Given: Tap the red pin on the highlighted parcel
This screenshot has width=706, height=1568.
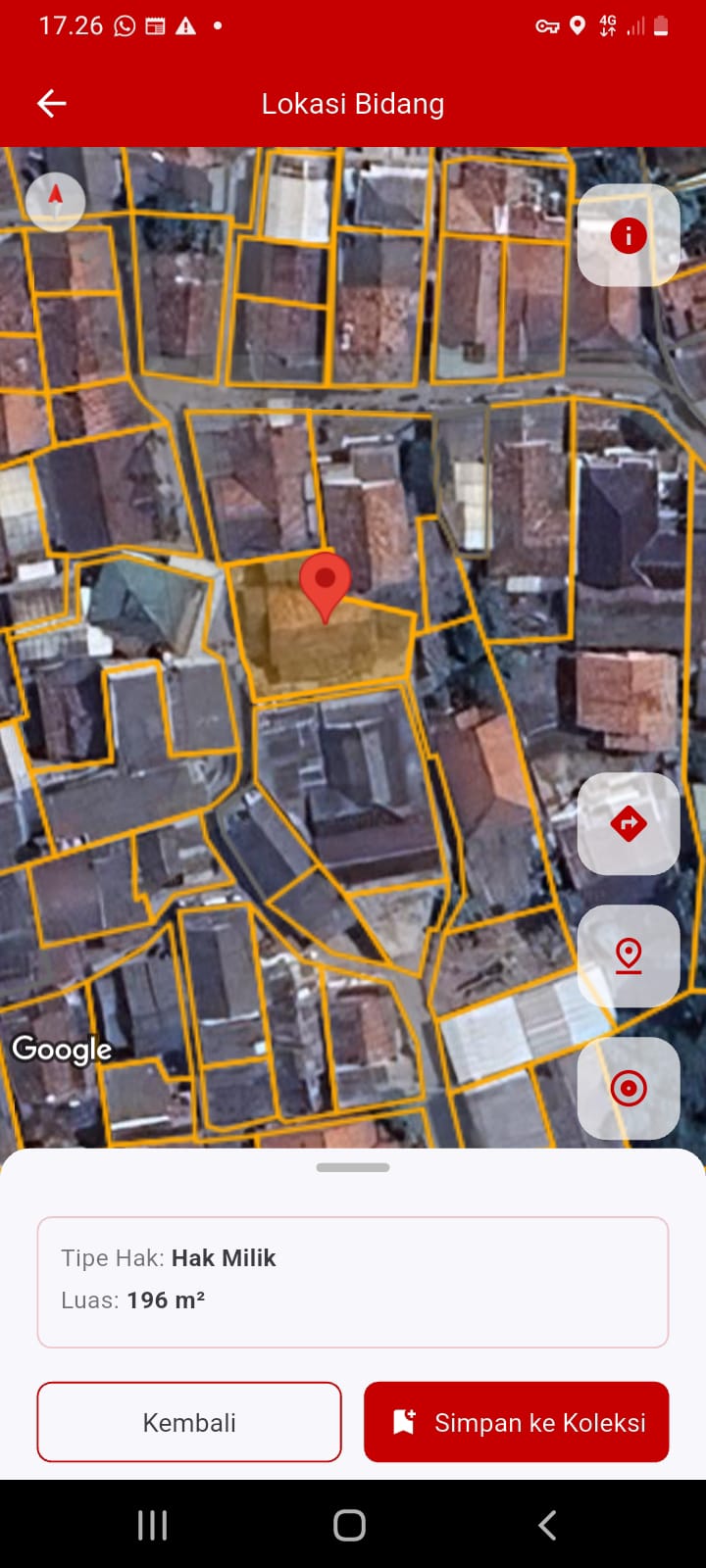Looking at the screenshot, I should 325,582.
